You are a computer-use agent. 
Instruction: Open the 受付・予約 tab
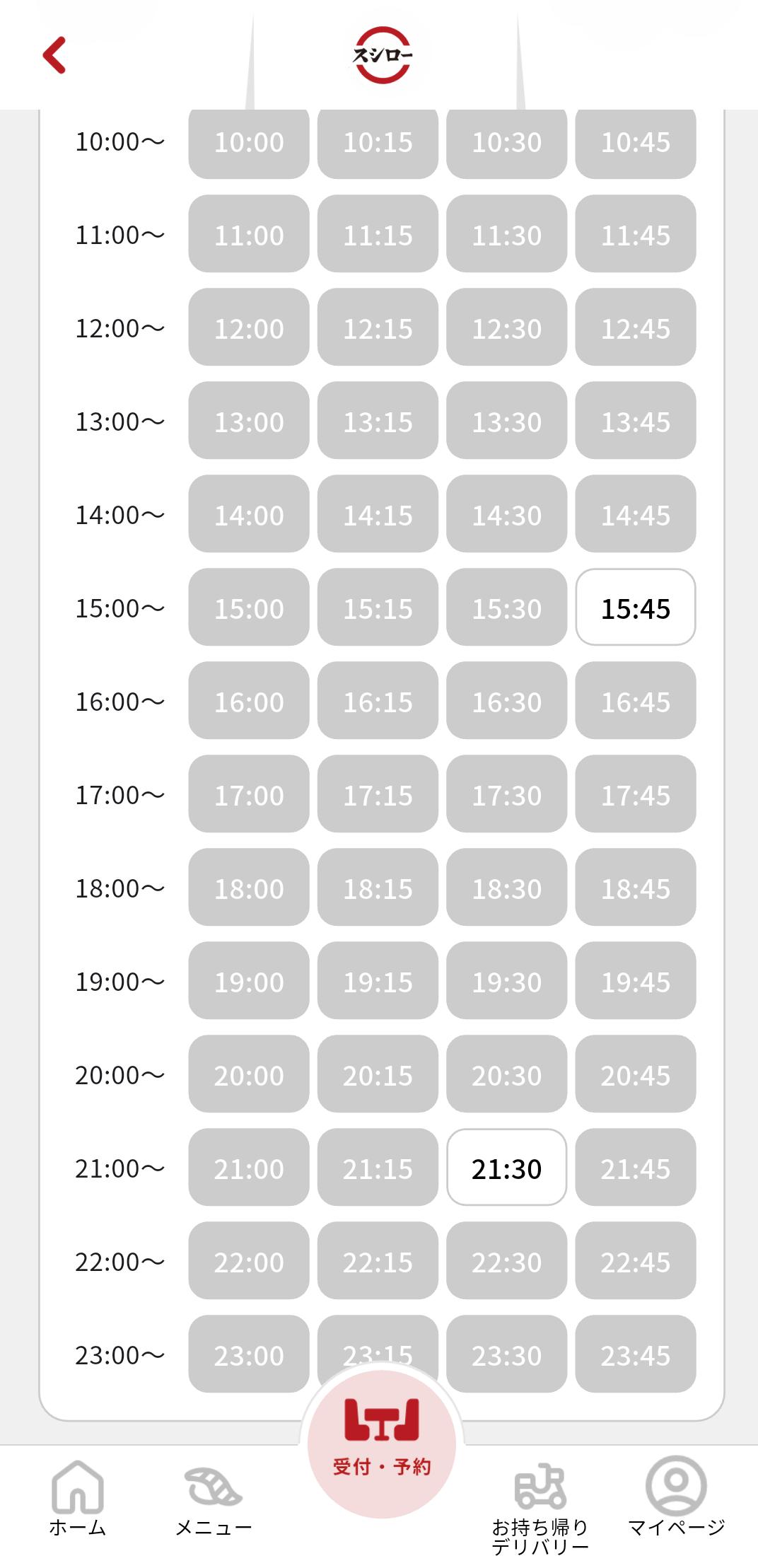pos(382,1443)
